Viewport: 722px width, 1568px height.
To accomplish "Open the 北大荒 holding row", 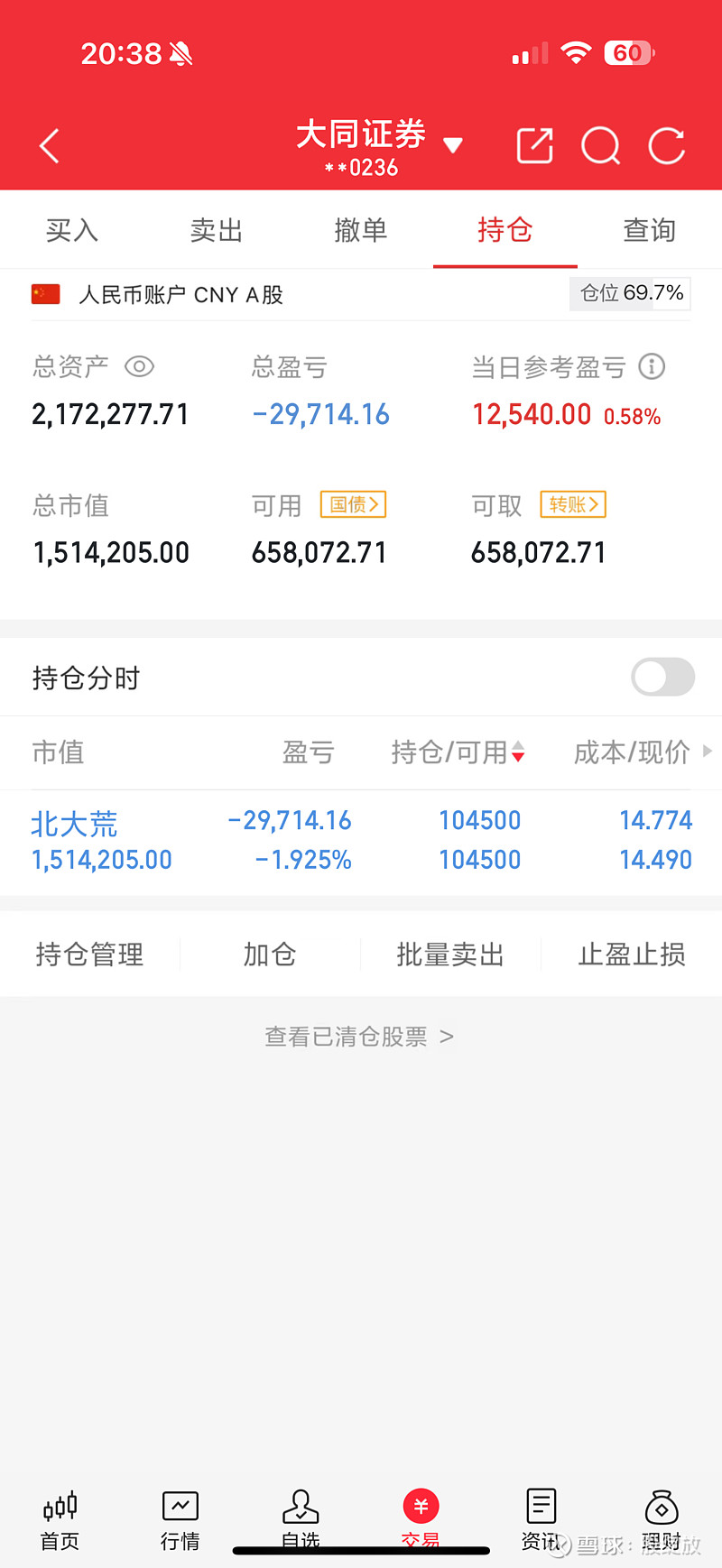I will [361, 841].
